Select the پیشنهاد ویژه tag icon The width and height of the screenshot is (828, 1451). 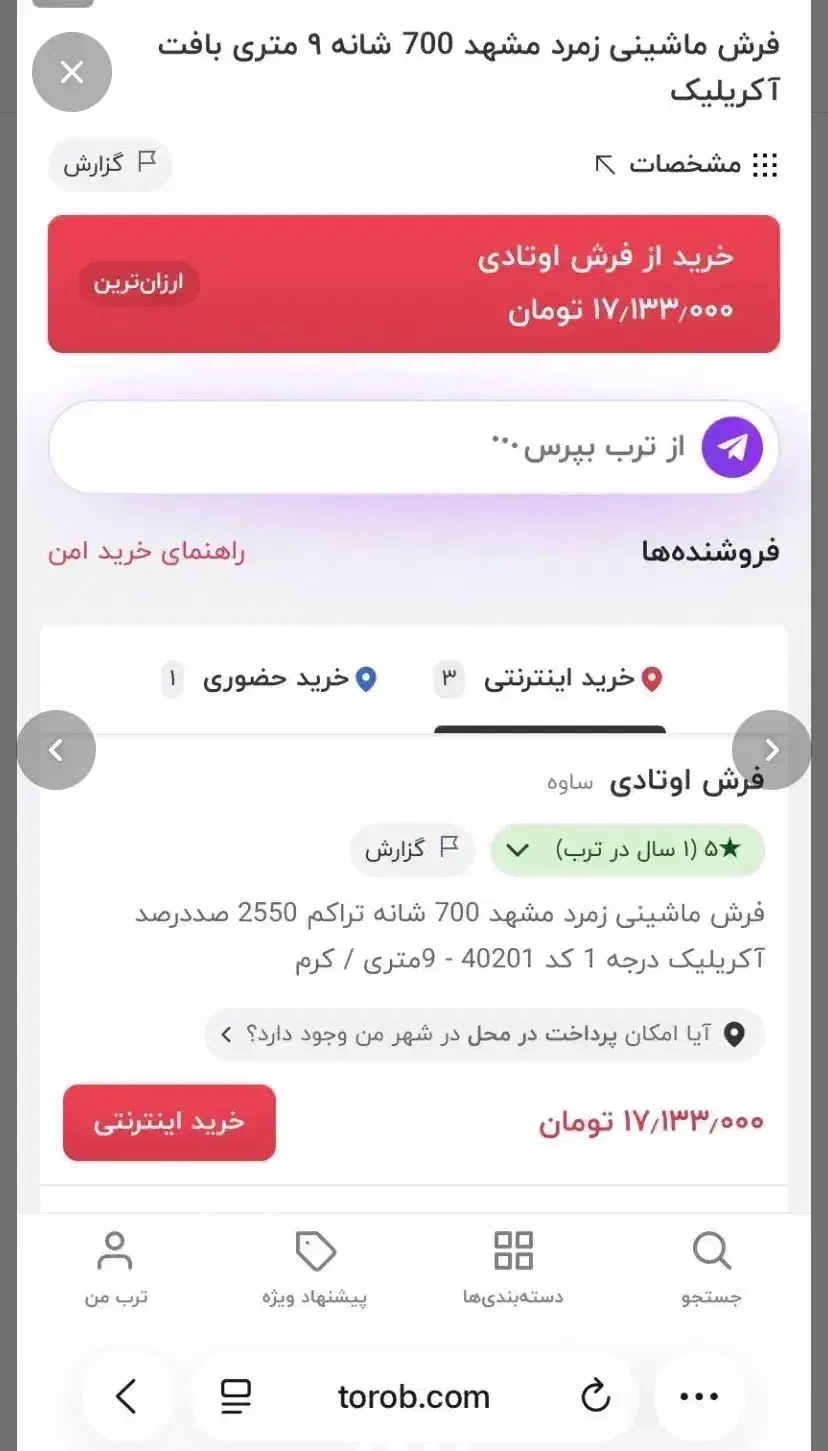[x=315, y=1250]
